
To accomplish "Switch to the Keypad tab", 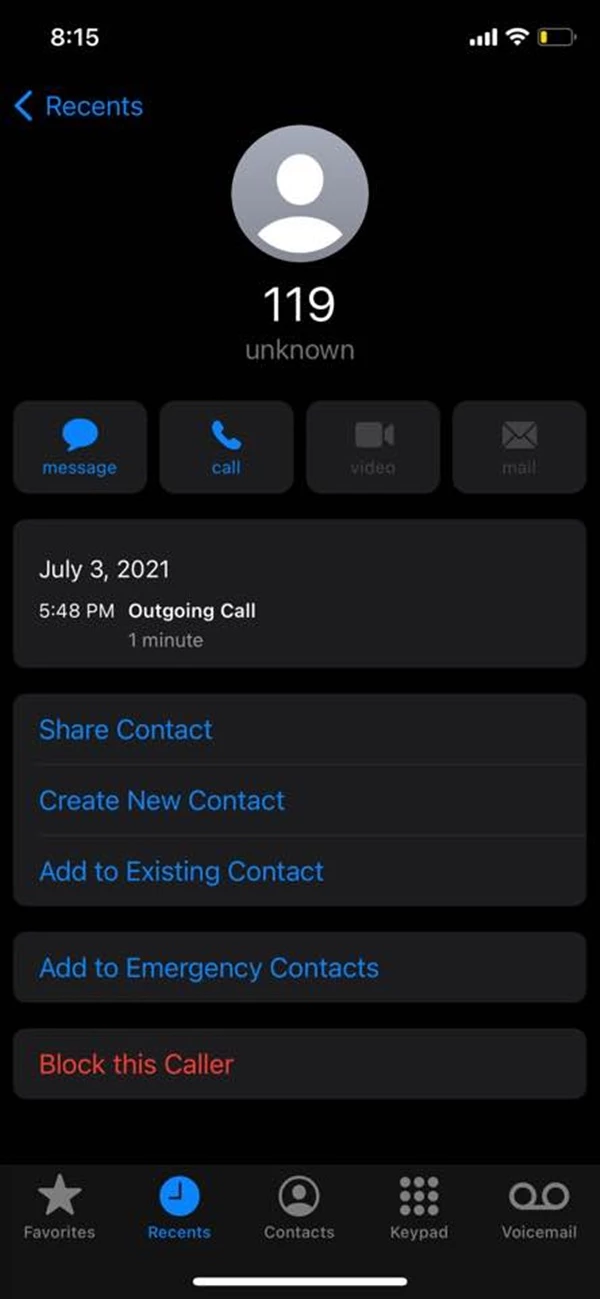I will [419, 1207].
